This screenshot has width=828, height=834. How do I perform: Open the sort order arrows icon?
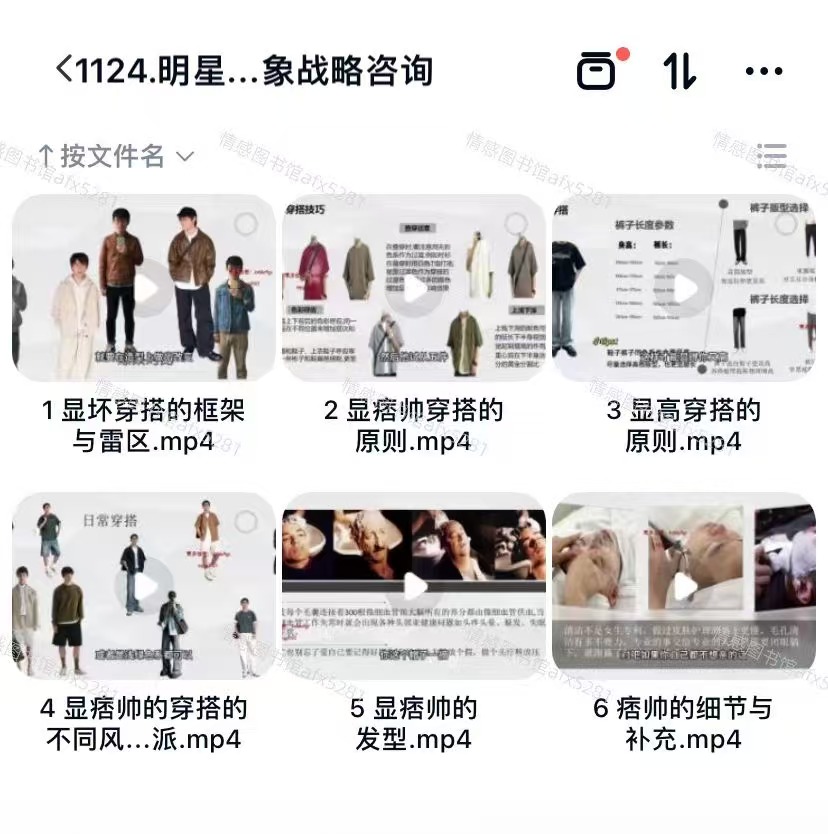pos(680,70)
